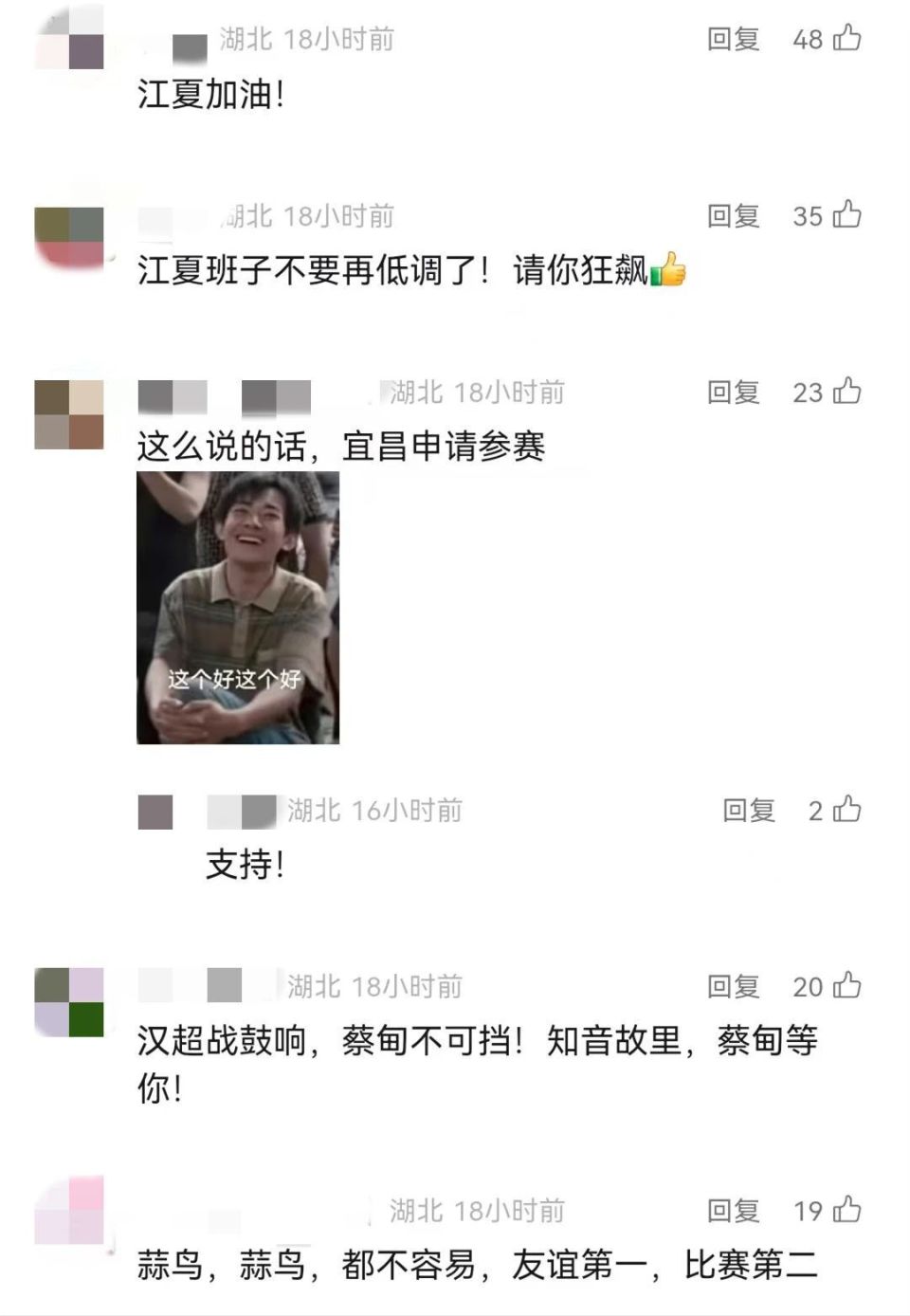Like the "汉超战鼓响" comment
Viewport: 910px width, 1316px height.
(842, 986)
